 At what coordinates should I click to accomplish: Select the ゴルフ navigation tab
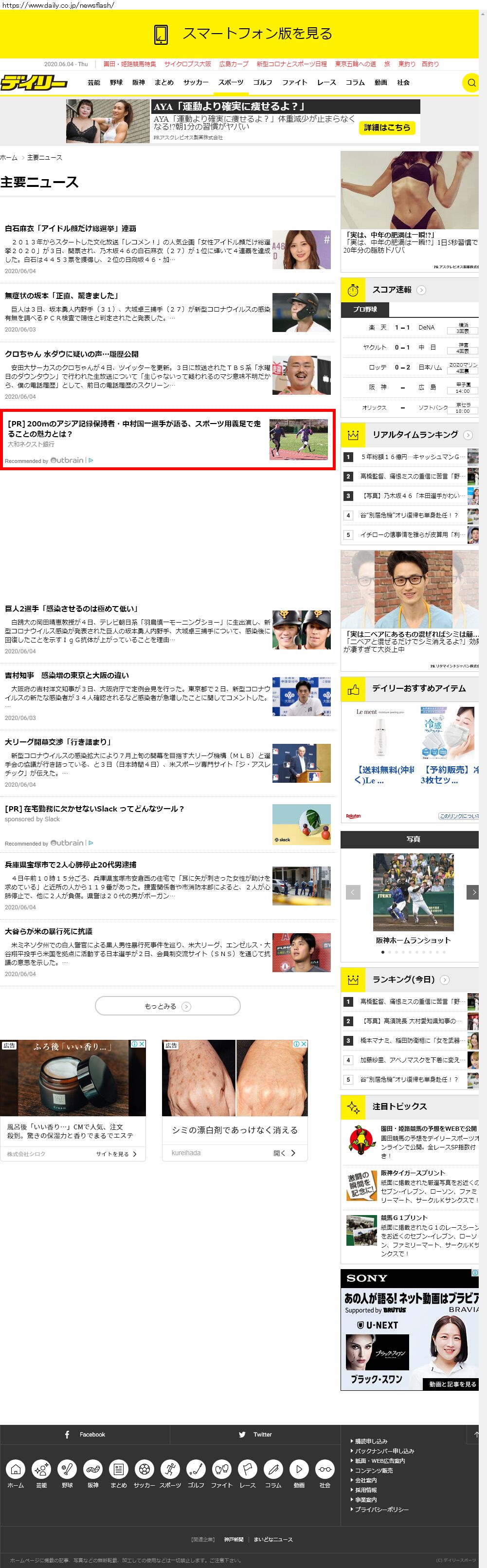[263, 82]
